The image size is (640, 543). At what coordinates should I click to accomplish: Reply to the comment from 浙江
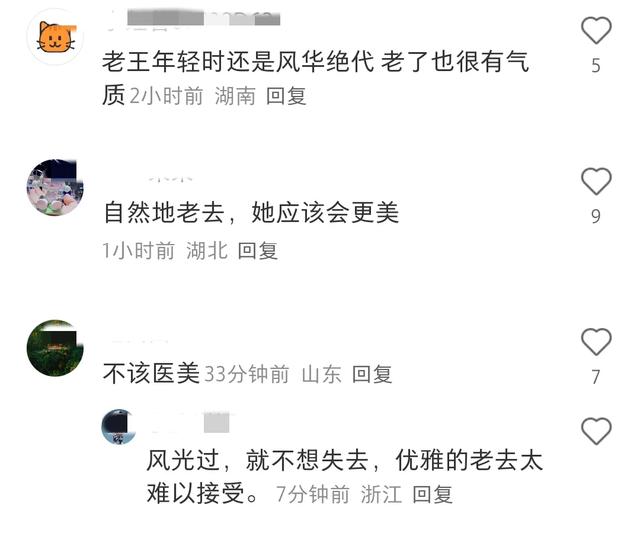433,494
